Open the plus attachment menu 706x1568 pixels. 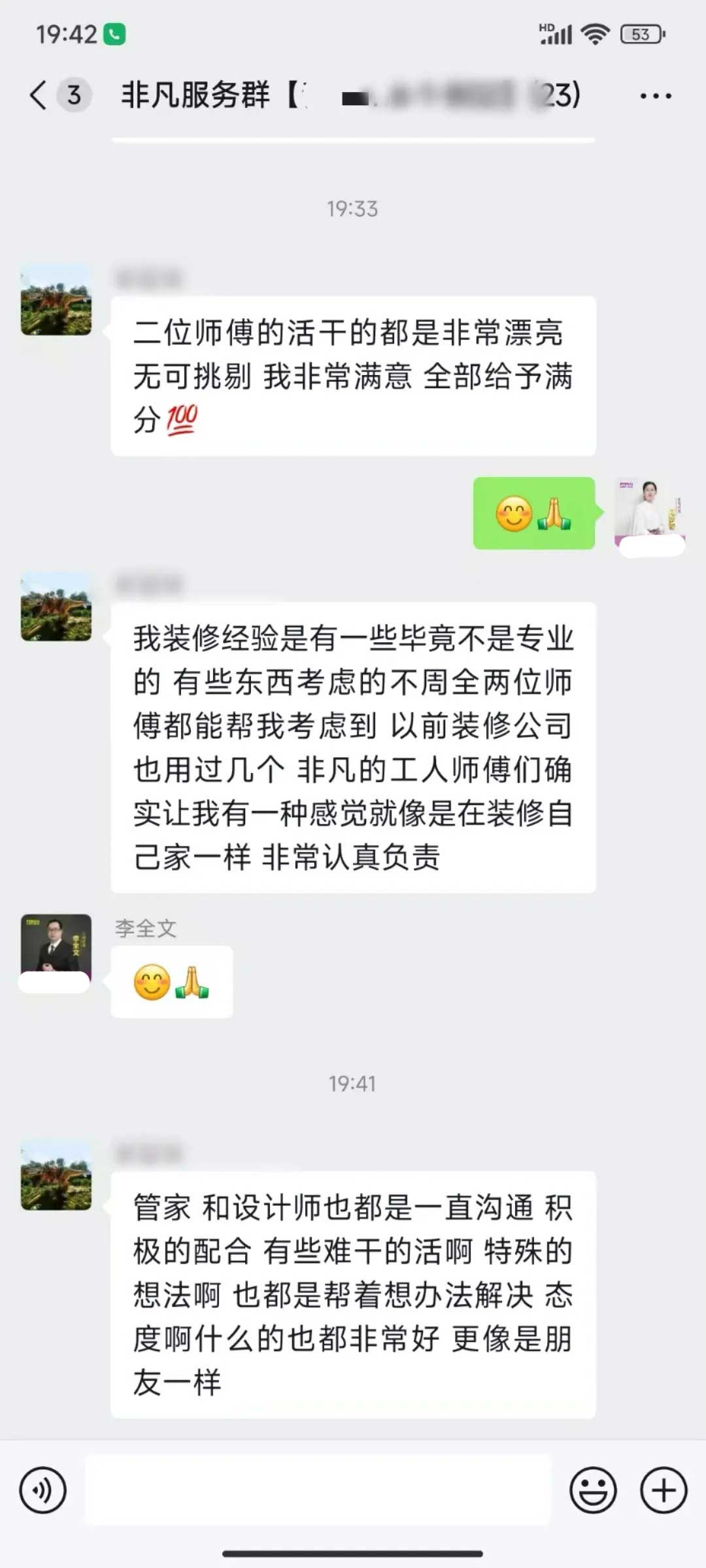pos(663,1490)
